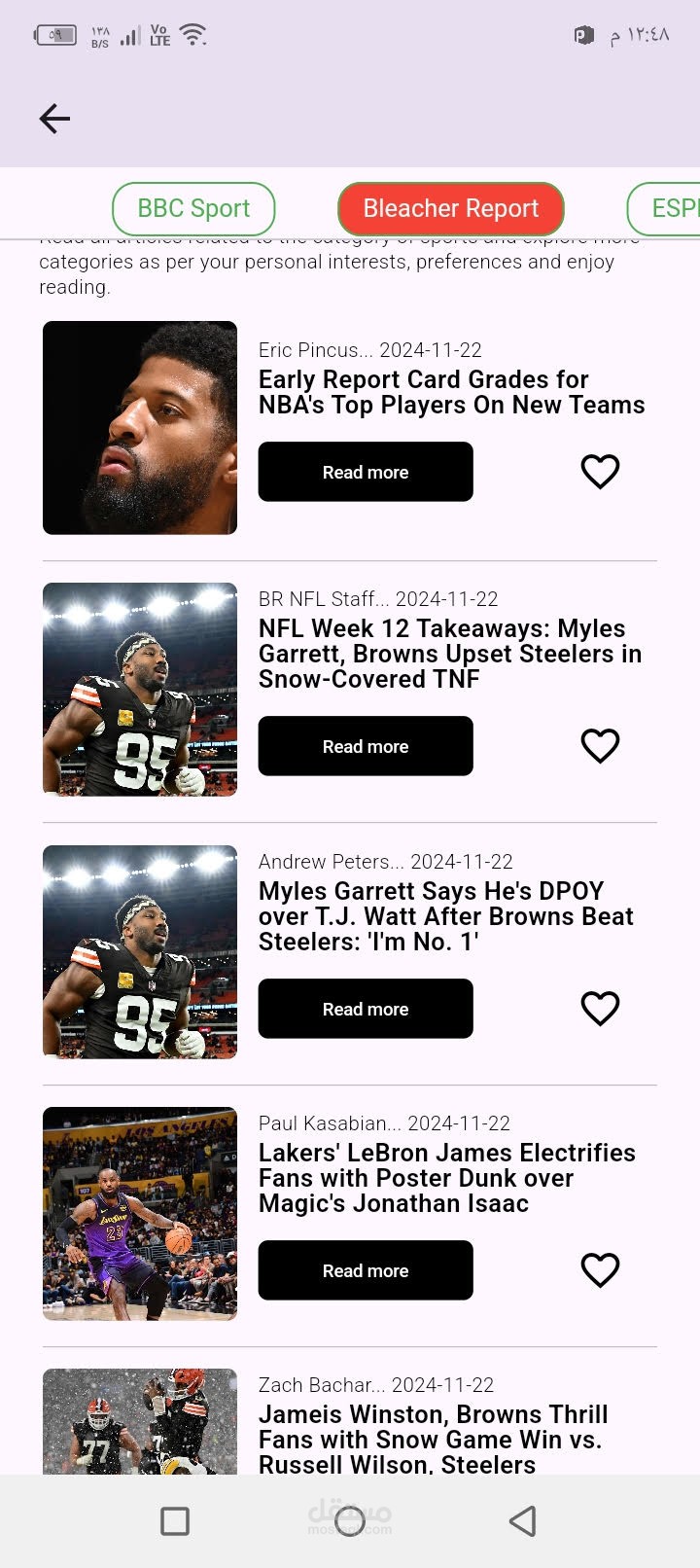Viewport: 700px width, 1568px height.
Task: Read more on Myles Garrett DPOY story
Action: tap(366, 1009)
